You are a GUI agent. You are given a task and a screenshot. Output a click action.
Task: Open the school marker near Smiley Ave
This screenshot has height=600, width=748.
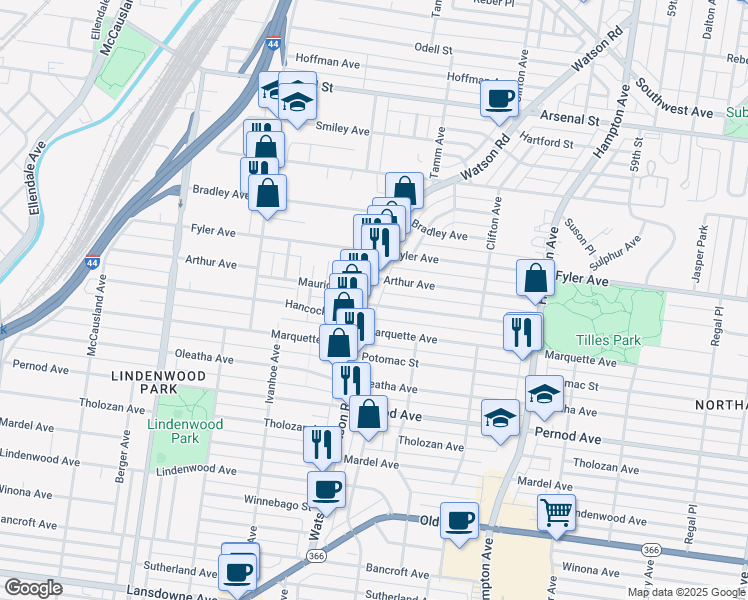296,100
